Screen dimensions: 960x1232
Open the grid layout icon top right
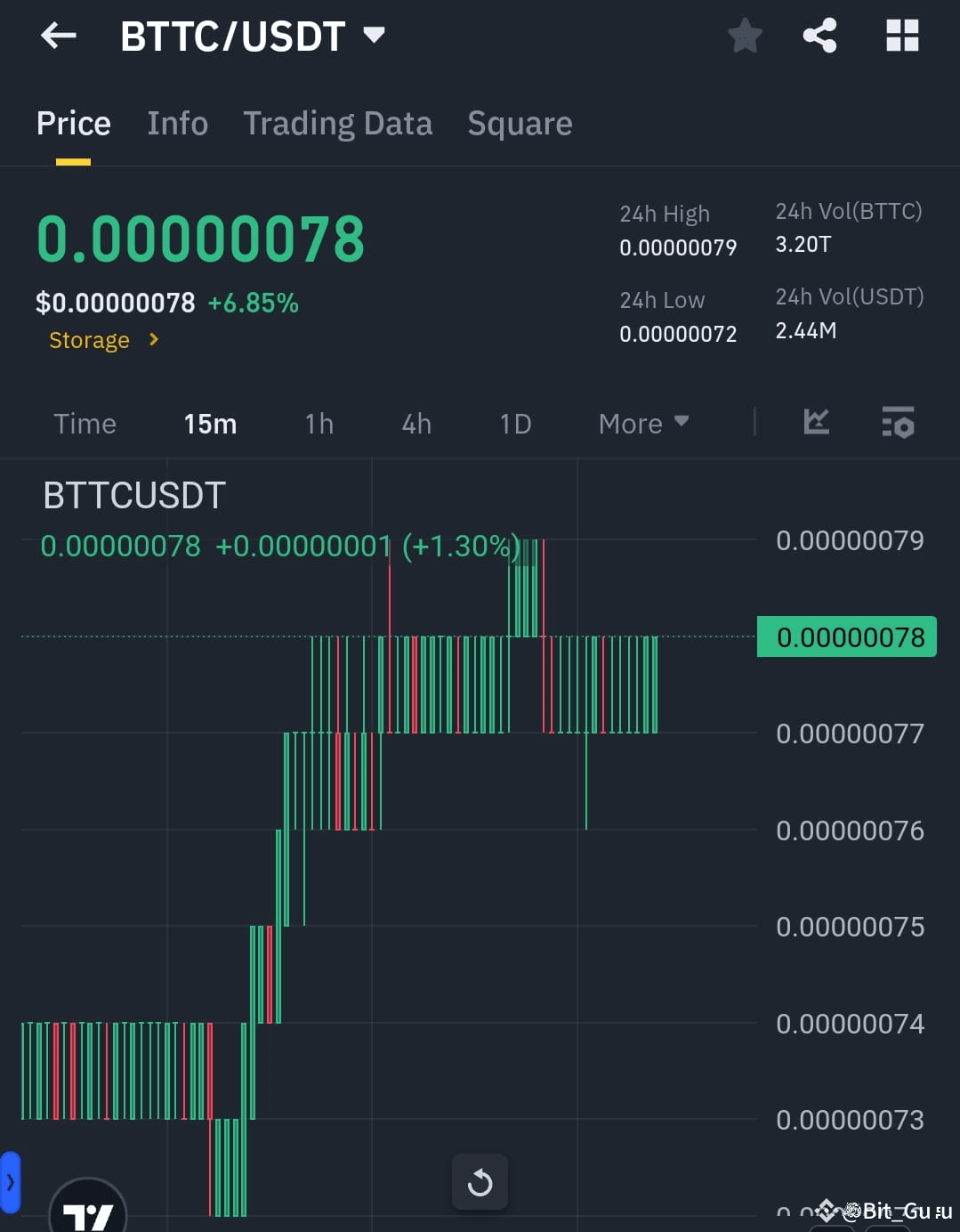point(902,36)
